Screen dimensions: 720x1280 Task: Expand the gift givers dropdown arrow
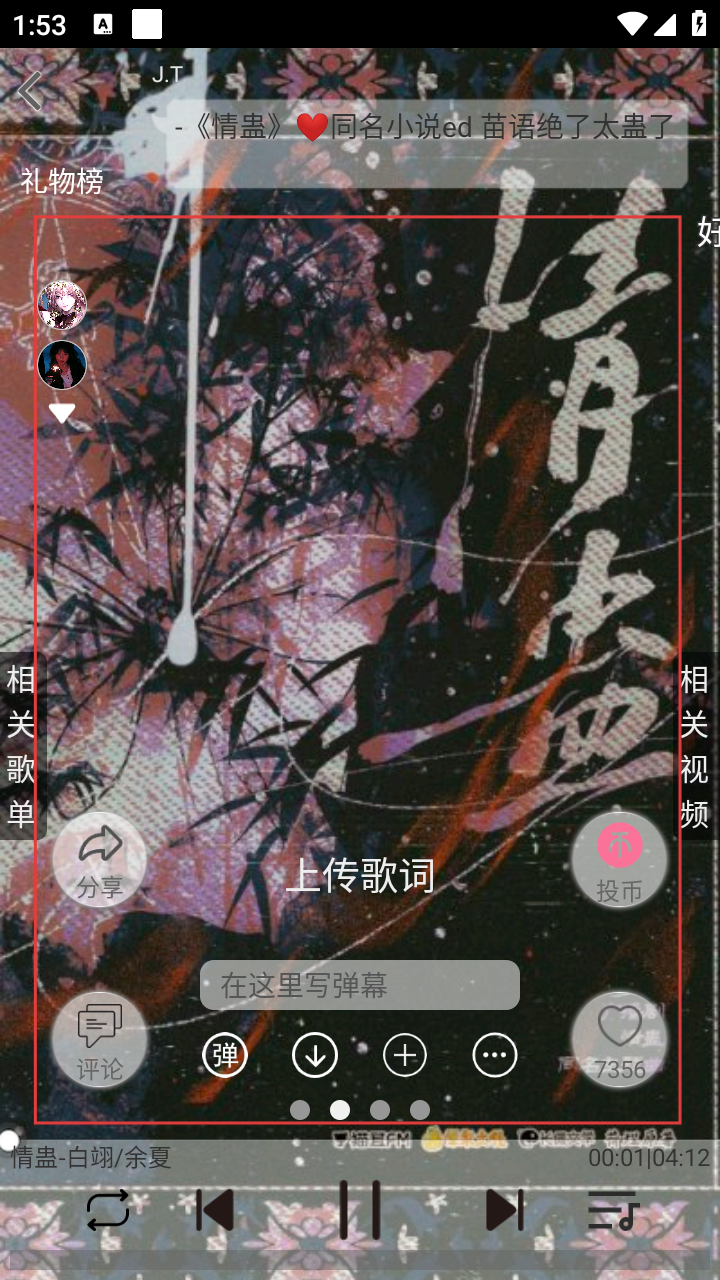[62, 413]
